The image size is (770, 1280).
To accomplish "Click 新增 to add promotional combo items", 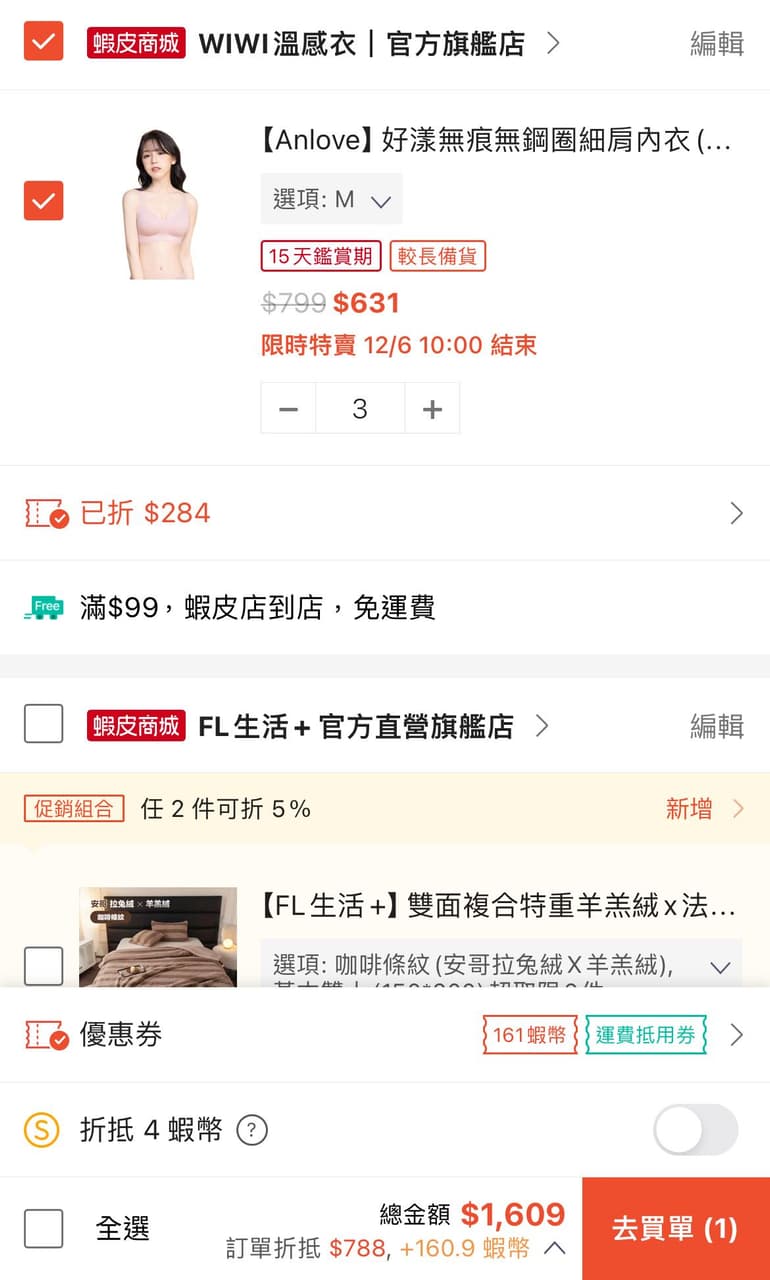I will [x=690, y=808].
